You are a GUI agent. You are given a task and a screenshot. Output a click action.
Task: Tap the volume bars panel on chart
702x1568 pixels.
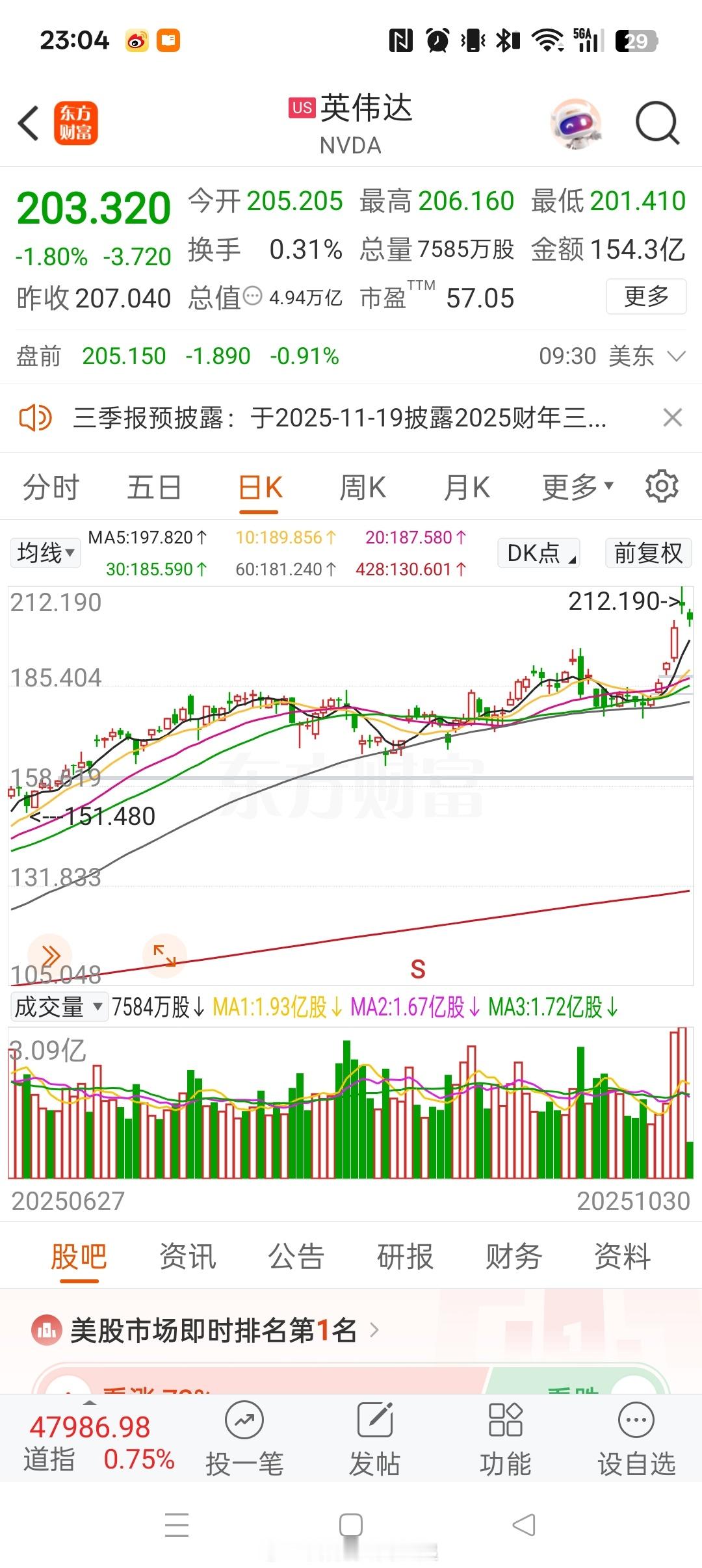point(351,1105)
